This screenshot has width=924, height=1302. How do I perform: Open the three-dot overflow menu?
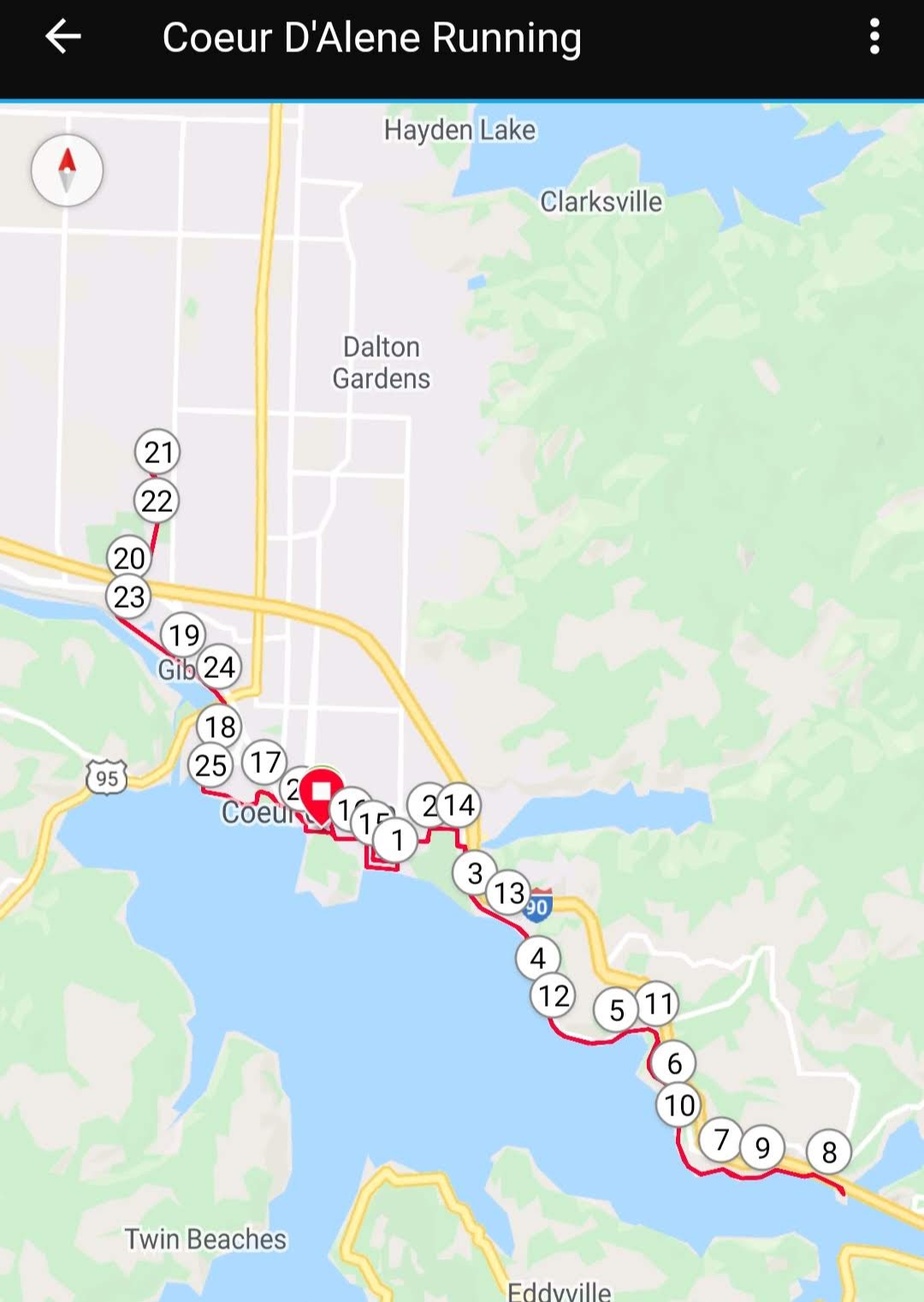click(x=874, y=38)
